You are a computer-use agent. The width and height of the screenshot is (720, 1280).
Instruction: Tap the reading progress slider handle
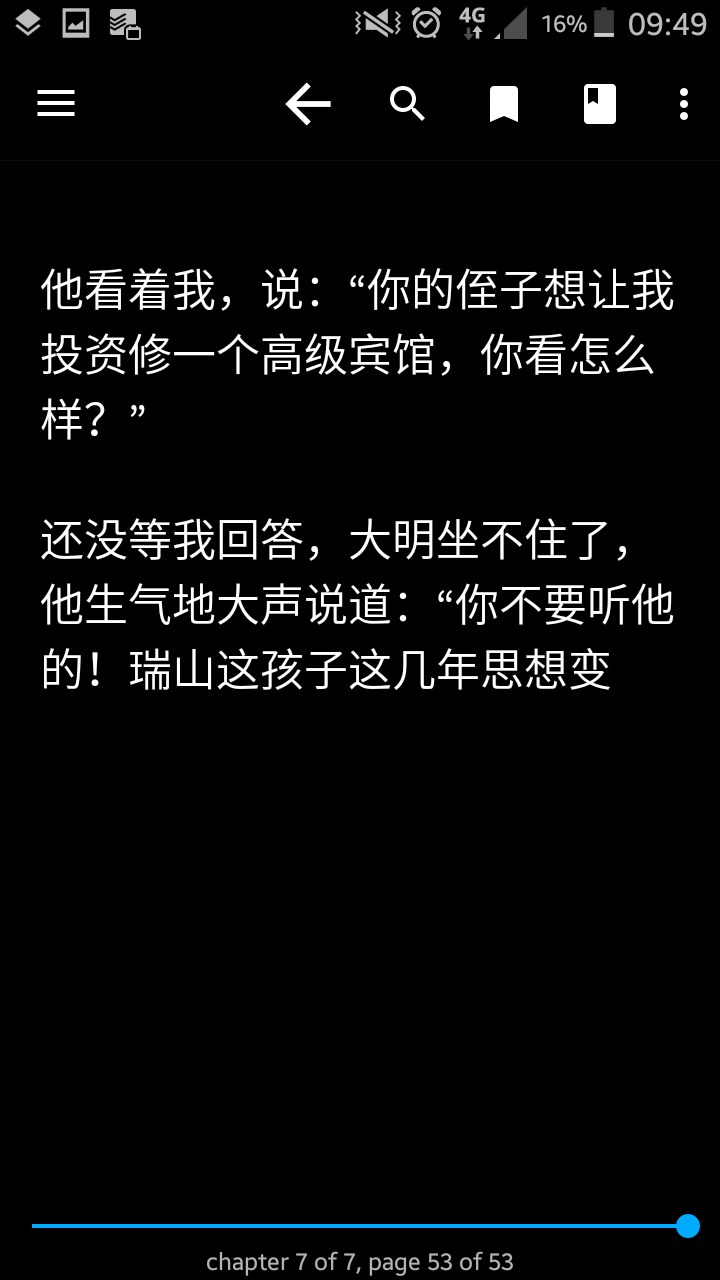click(x=688, y=1226)
